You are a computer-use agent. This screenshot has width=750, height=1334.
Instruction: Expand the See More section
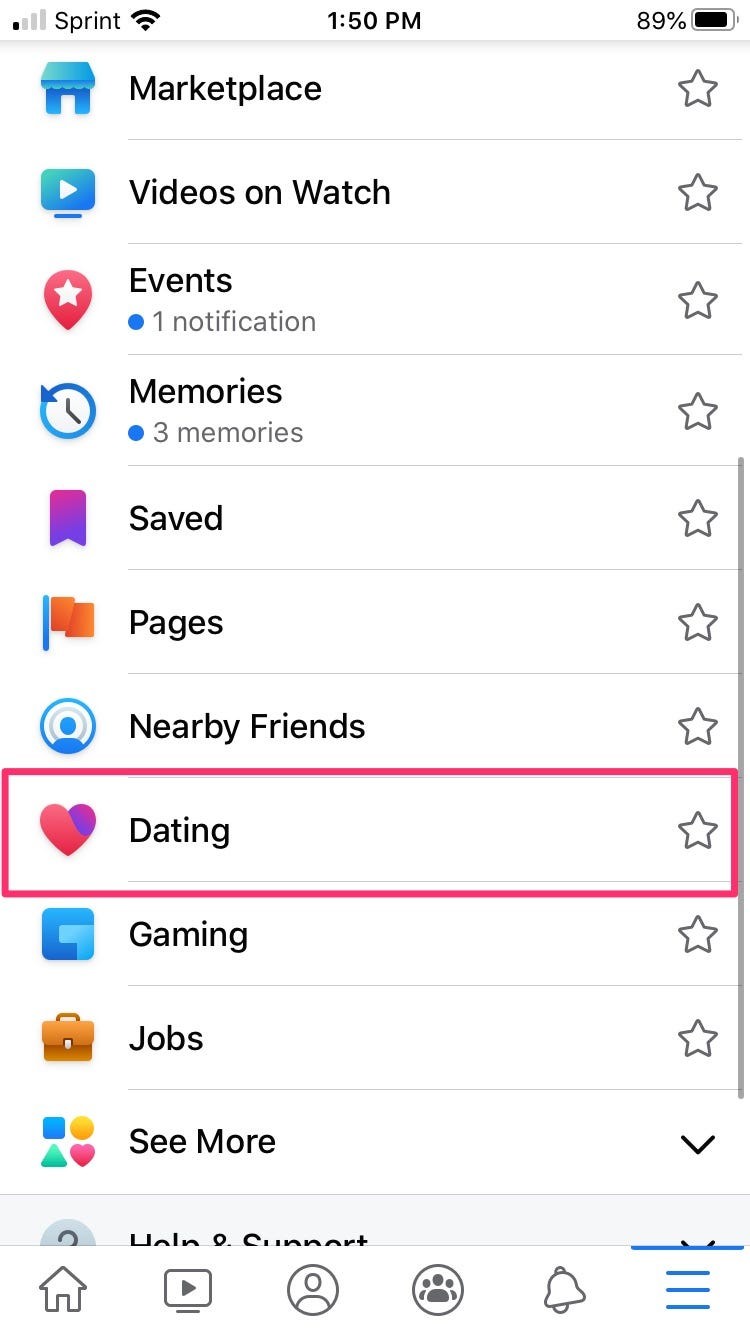point(698,1143)
